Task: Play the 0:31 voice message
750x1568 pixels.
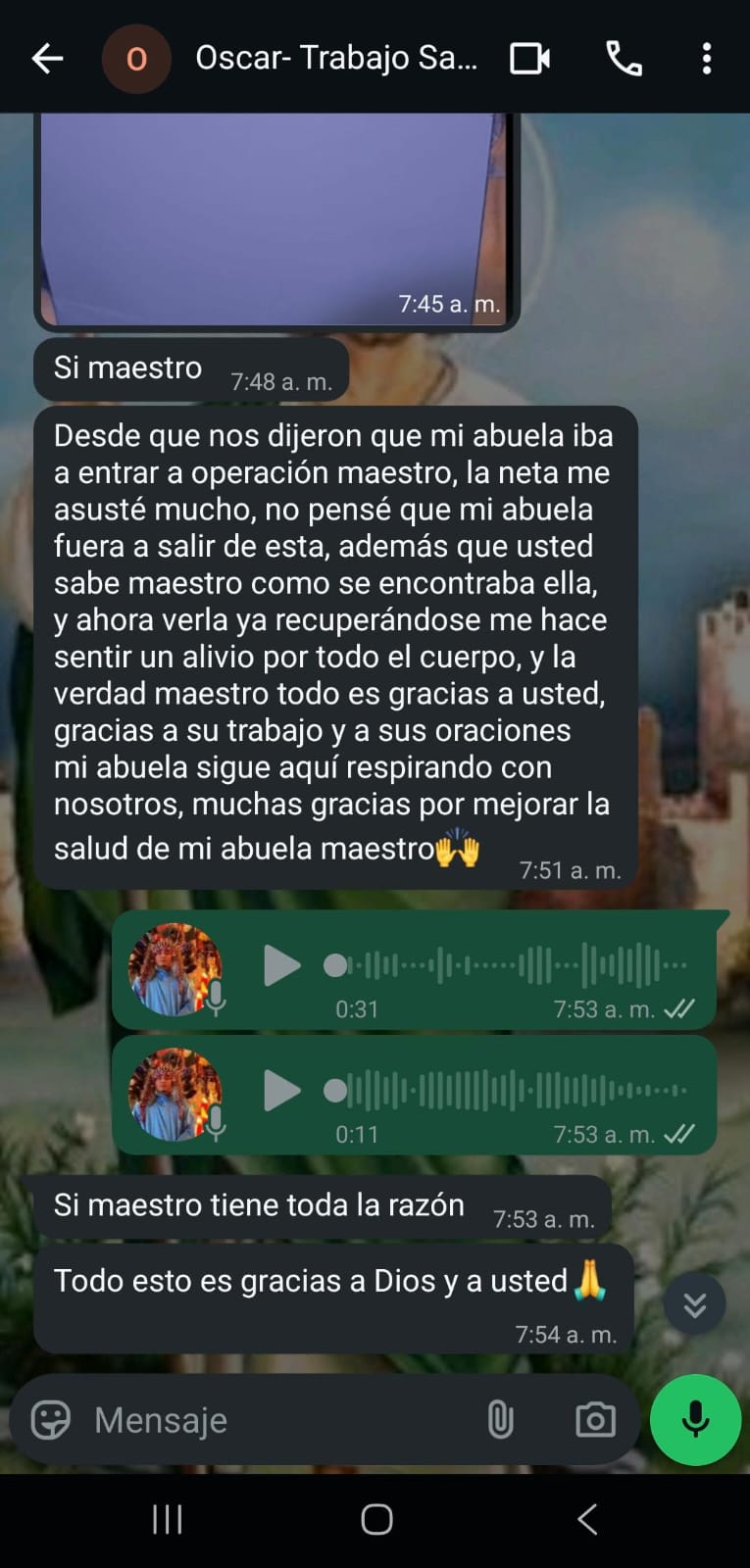Action: click(281, 966)
